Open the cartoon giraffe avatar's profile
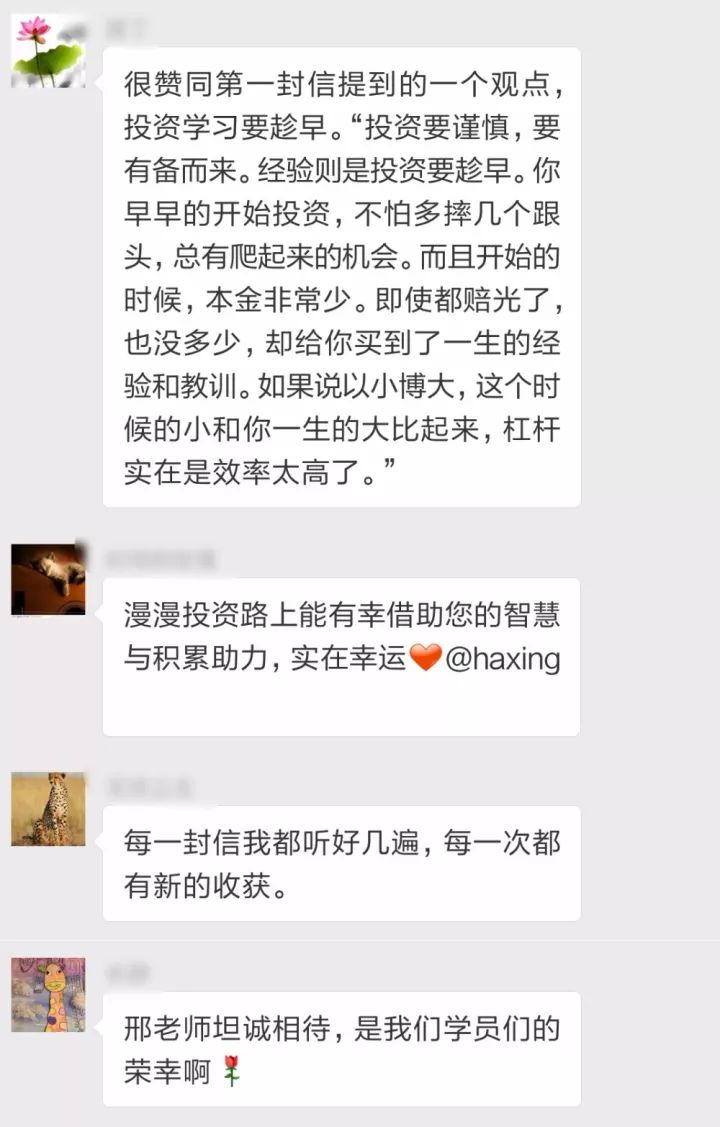The height and width of the screenshot is (1127, 720). click(x=47, y=994)
